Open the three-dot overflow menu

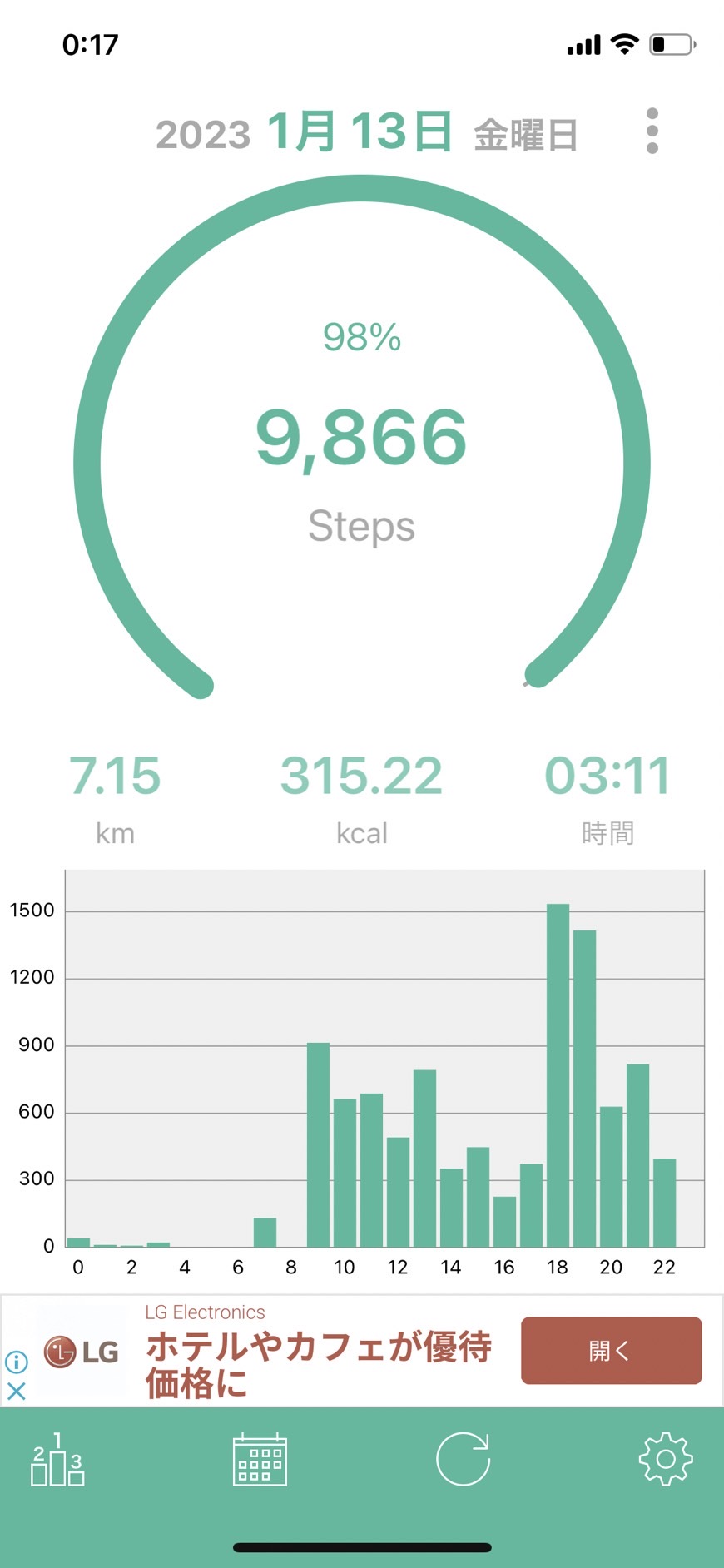[652, 131]
